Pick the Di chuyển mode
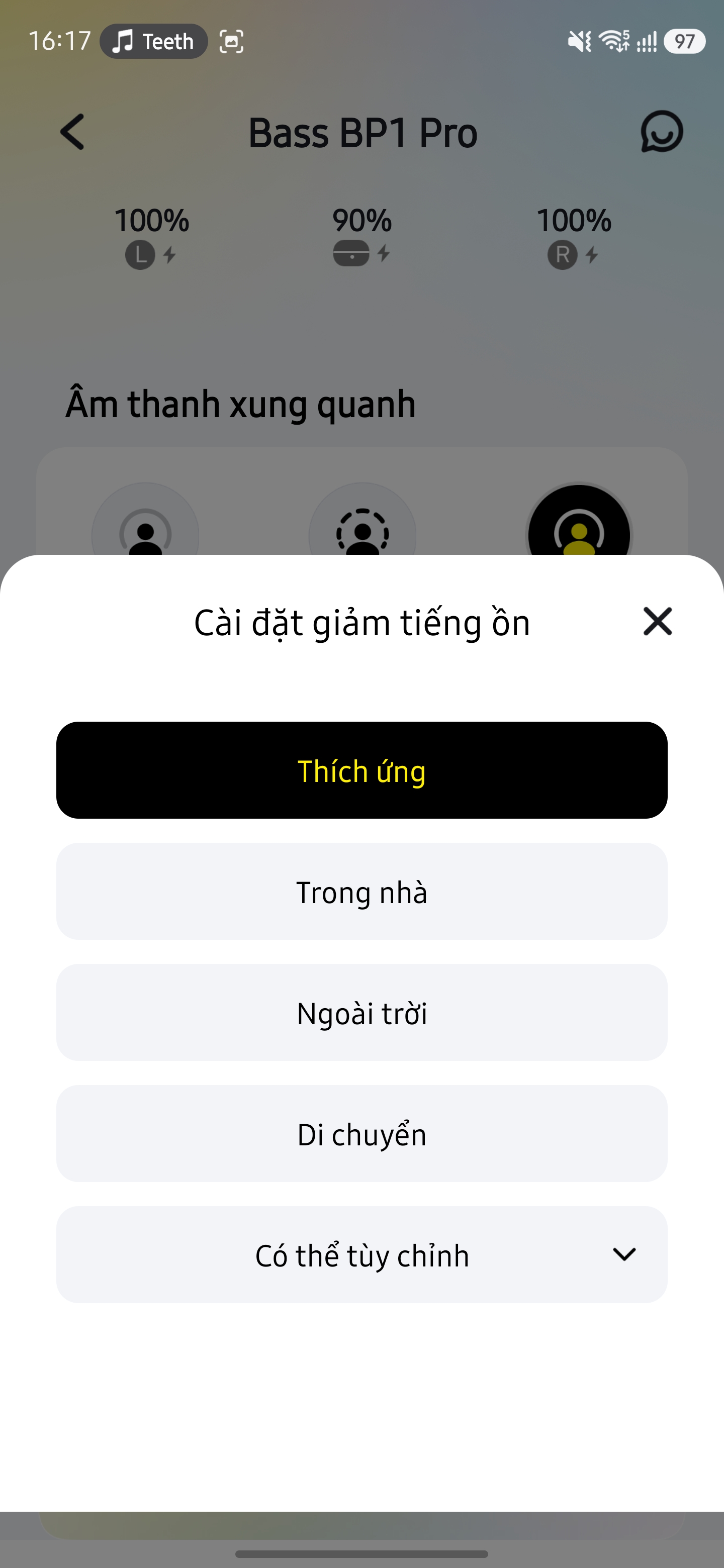 coord(361,1133)
